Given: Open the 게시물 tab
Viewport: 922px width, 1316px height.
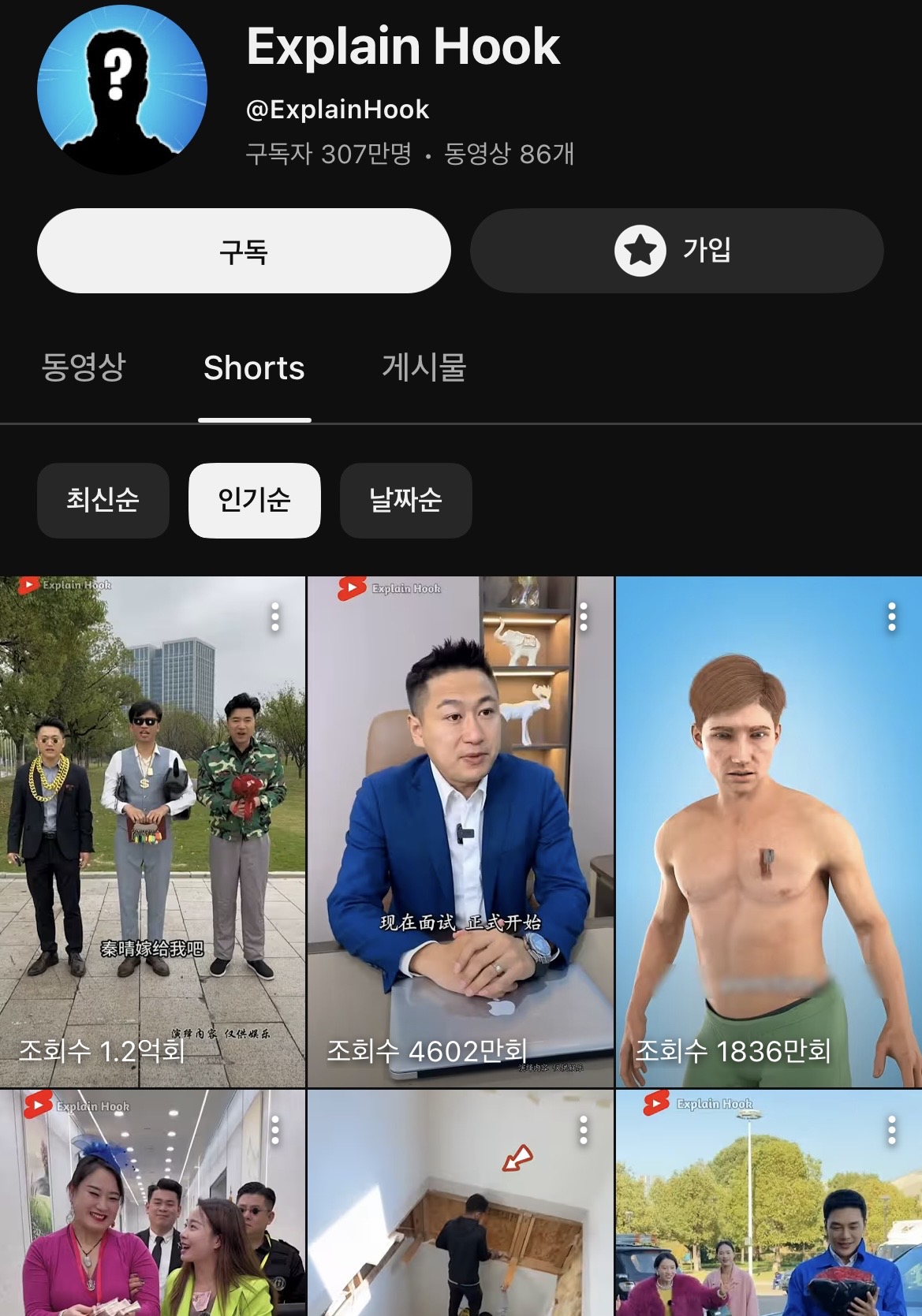Looking at the screenshot, I should [424, 367].
